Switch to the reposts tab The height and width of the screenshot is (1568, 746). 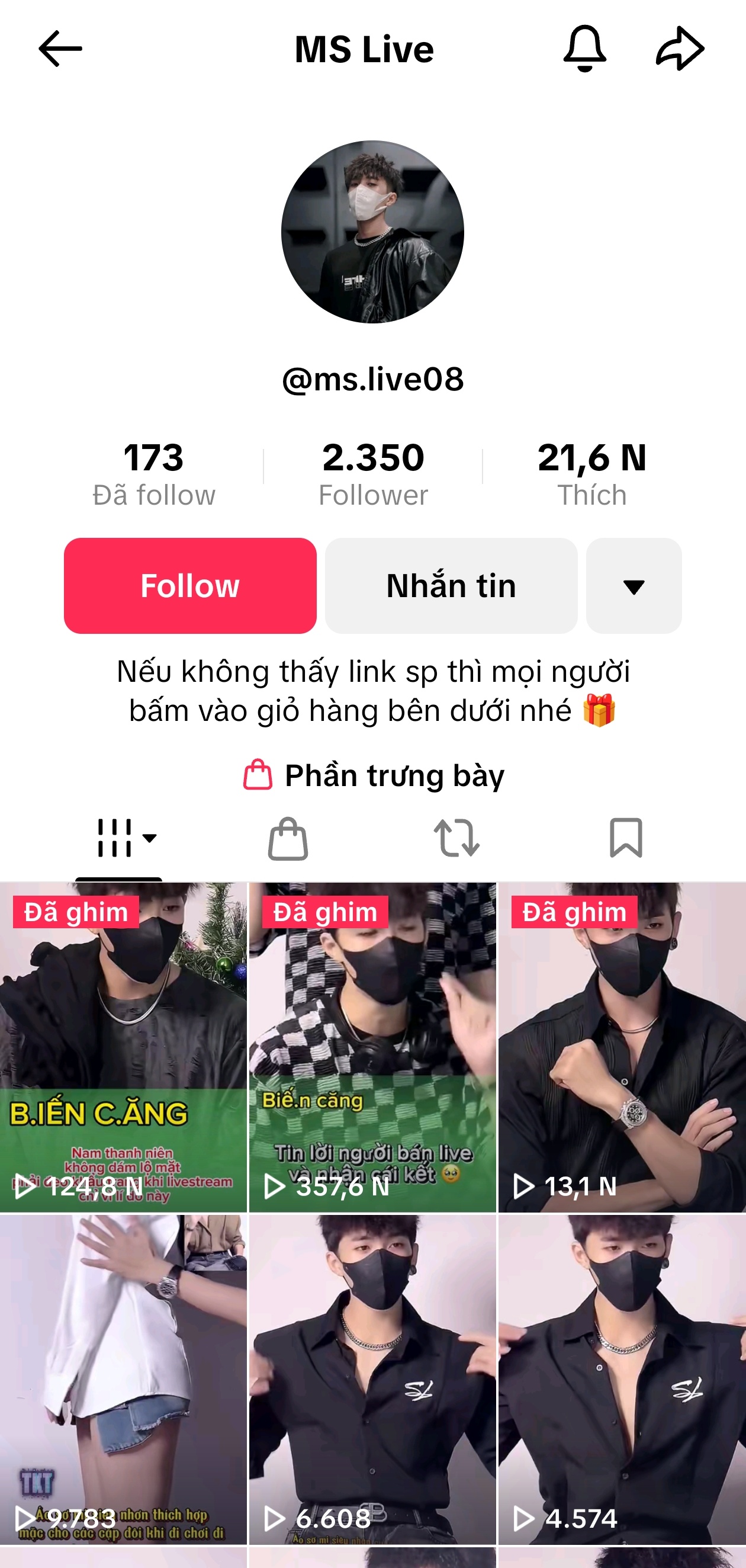coord(456,838)
